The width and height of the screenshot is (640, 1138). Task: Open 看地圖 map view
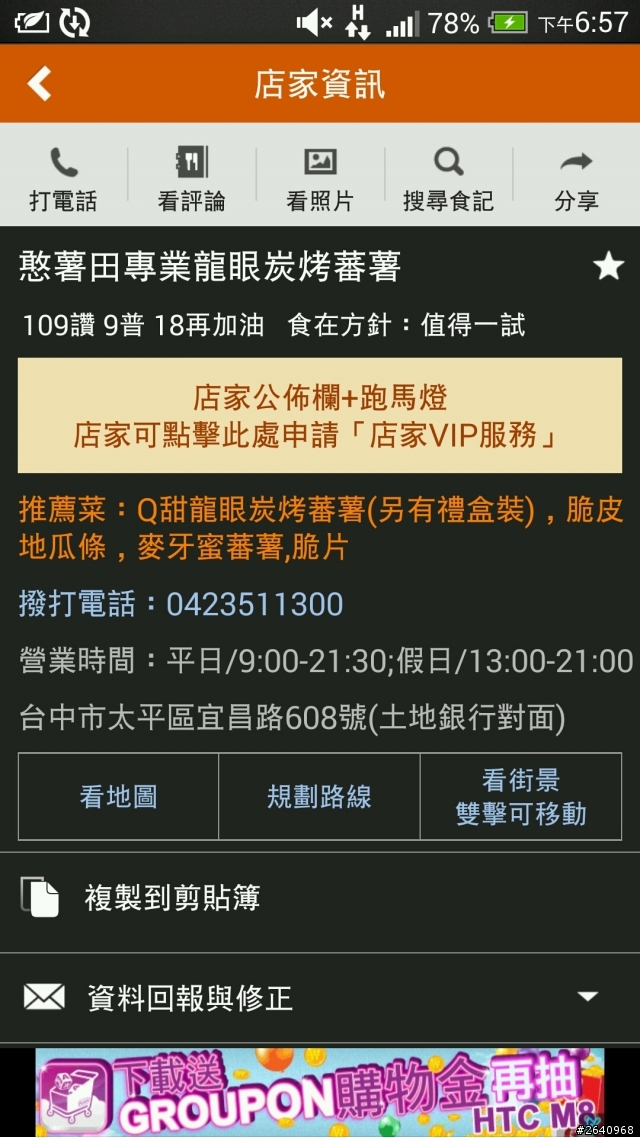(118, 797)
